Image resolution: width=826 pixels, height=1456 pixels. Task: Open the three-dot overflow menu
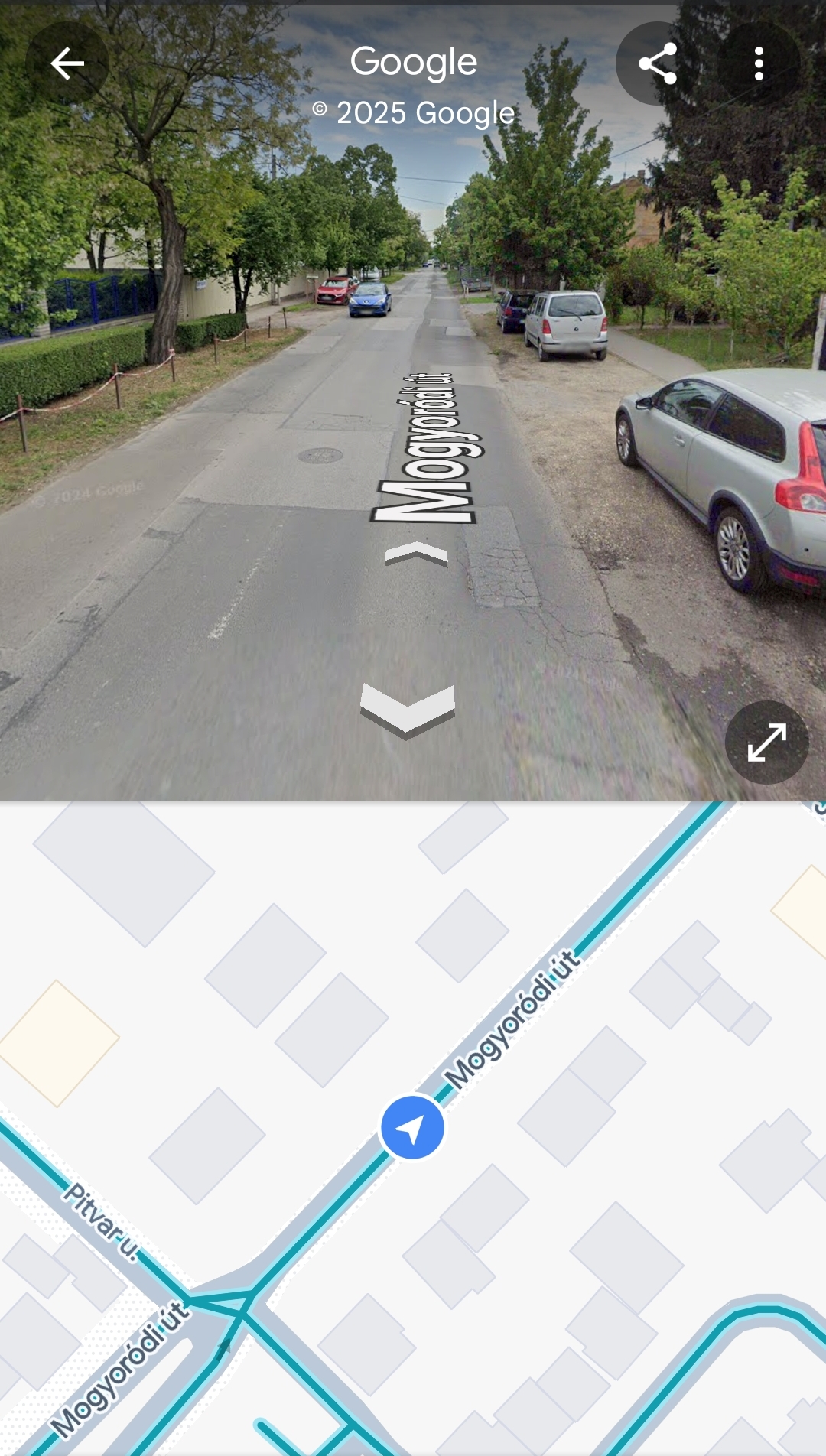(x=758, y=63)
